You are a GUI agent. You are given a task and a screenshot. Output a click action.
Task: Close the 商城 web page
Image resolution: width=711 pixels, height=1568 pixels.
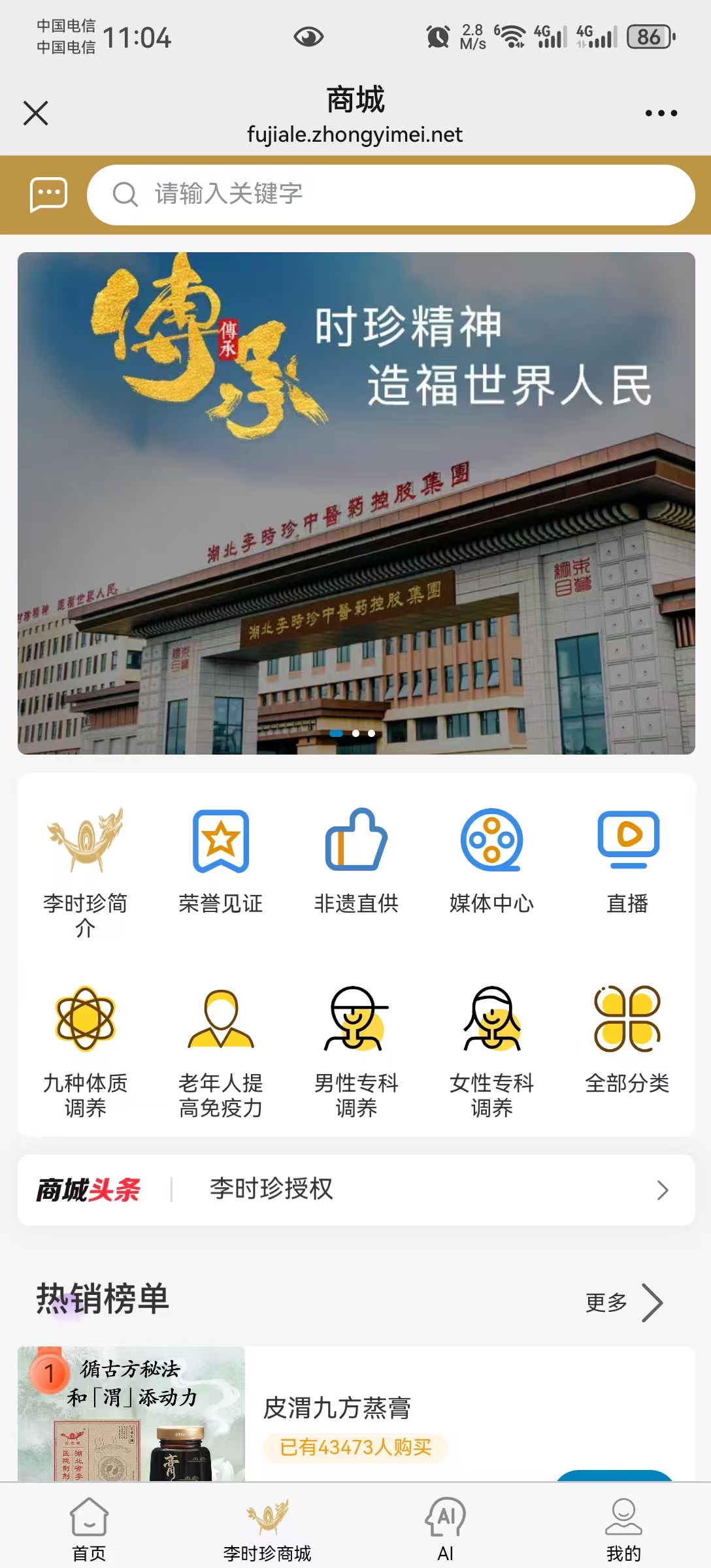(36, 113)
